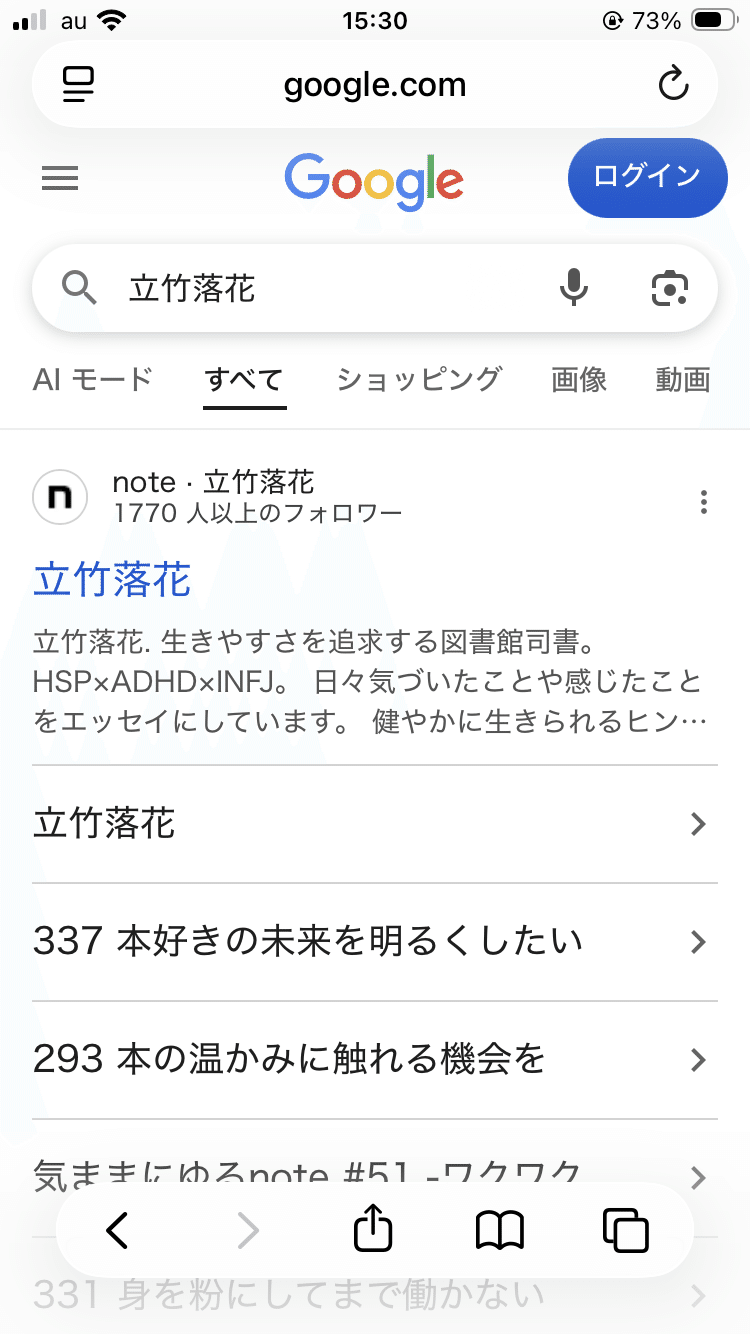The width and height of the screenshot is (750, 1334).
Task: Switch to the 画像 tab
Action: pos(579,380)
